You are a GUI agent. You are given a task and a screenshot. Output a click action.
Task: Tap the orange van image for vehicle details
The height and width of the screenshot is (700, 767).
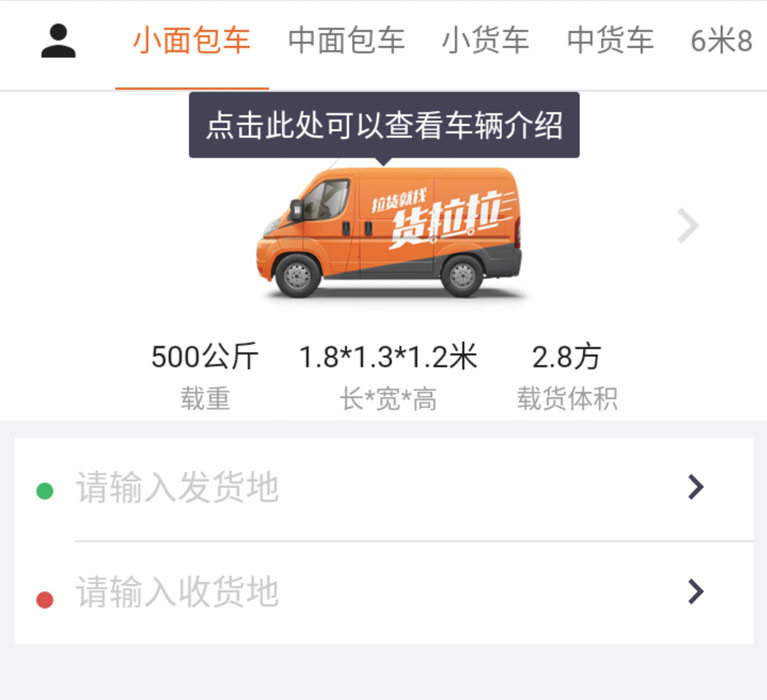coord(388,234)
